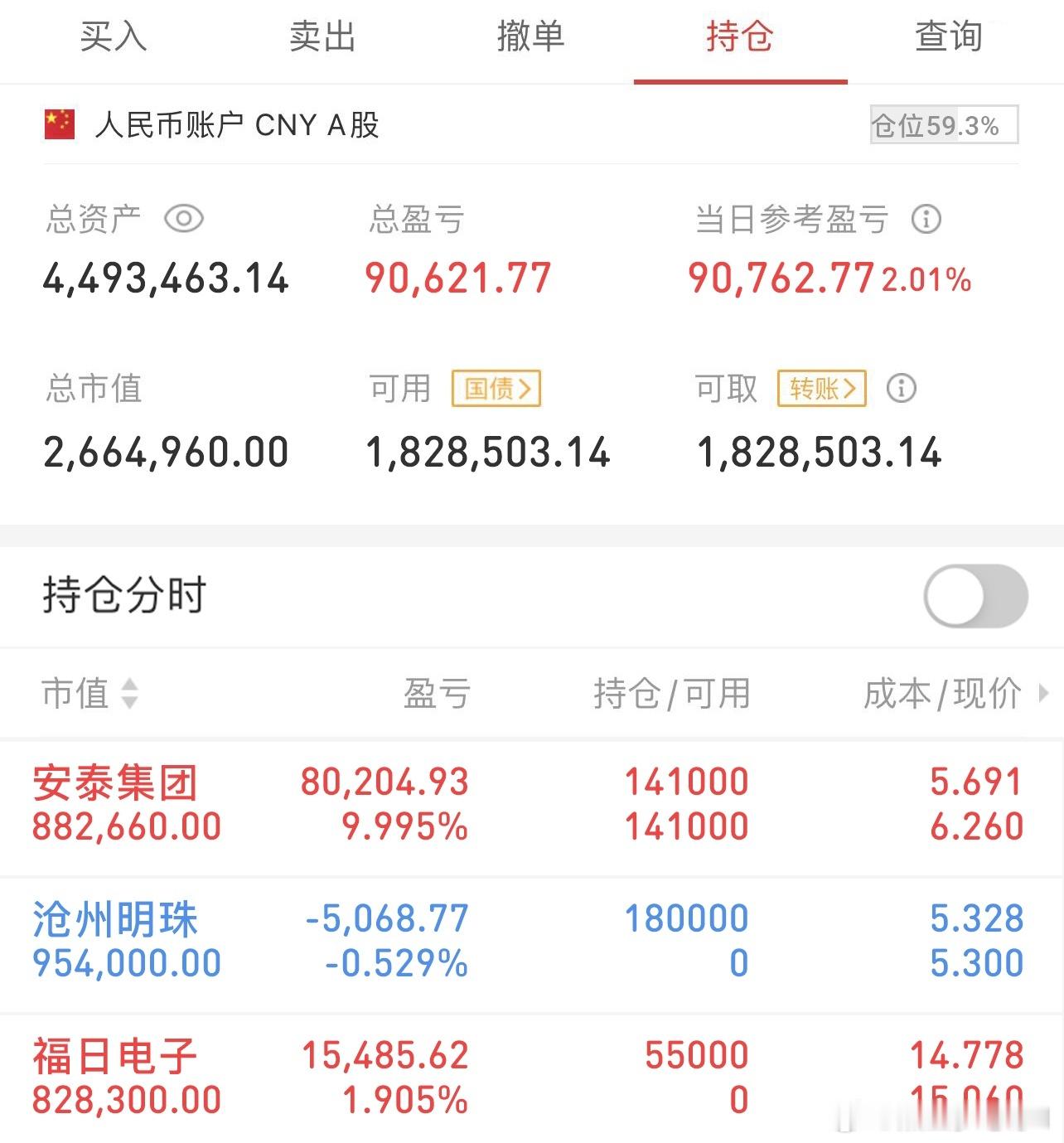Click the 转账 badge next to 可取

pyautogui.click(x=822, y=388)
